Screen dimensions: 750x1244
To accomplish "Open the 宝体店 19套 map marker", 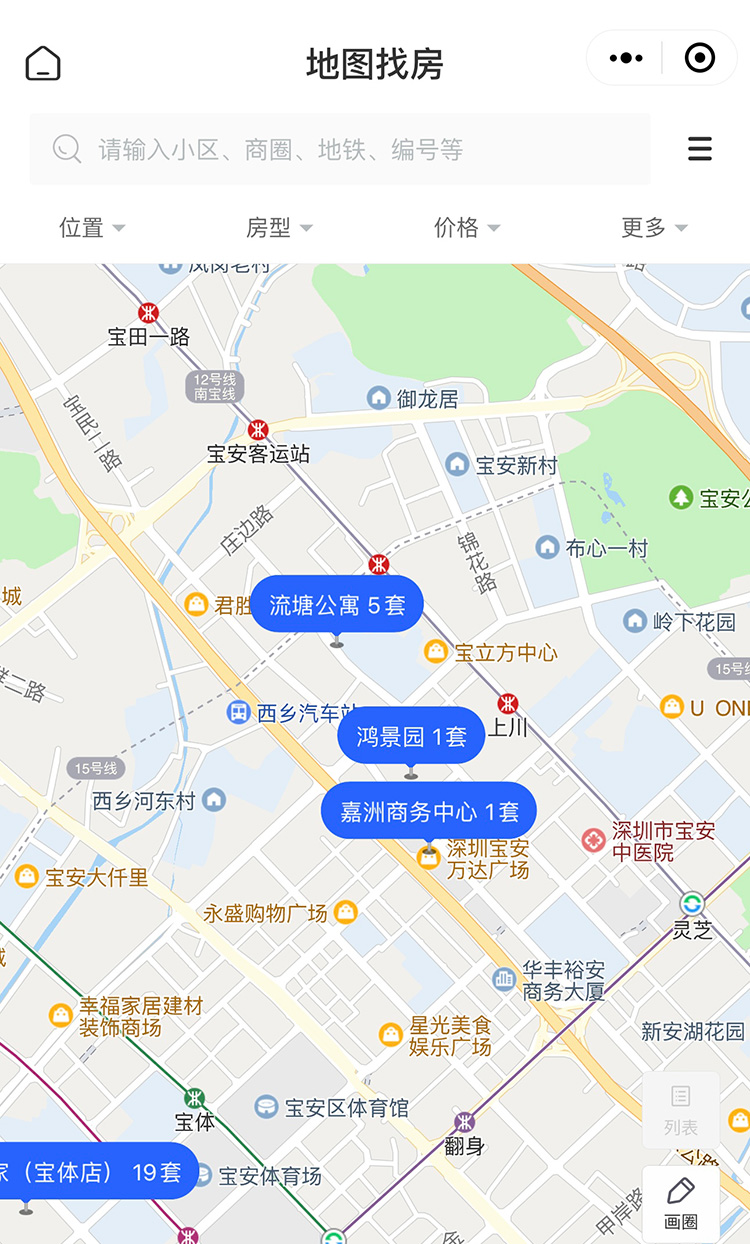I will 95,1171.
